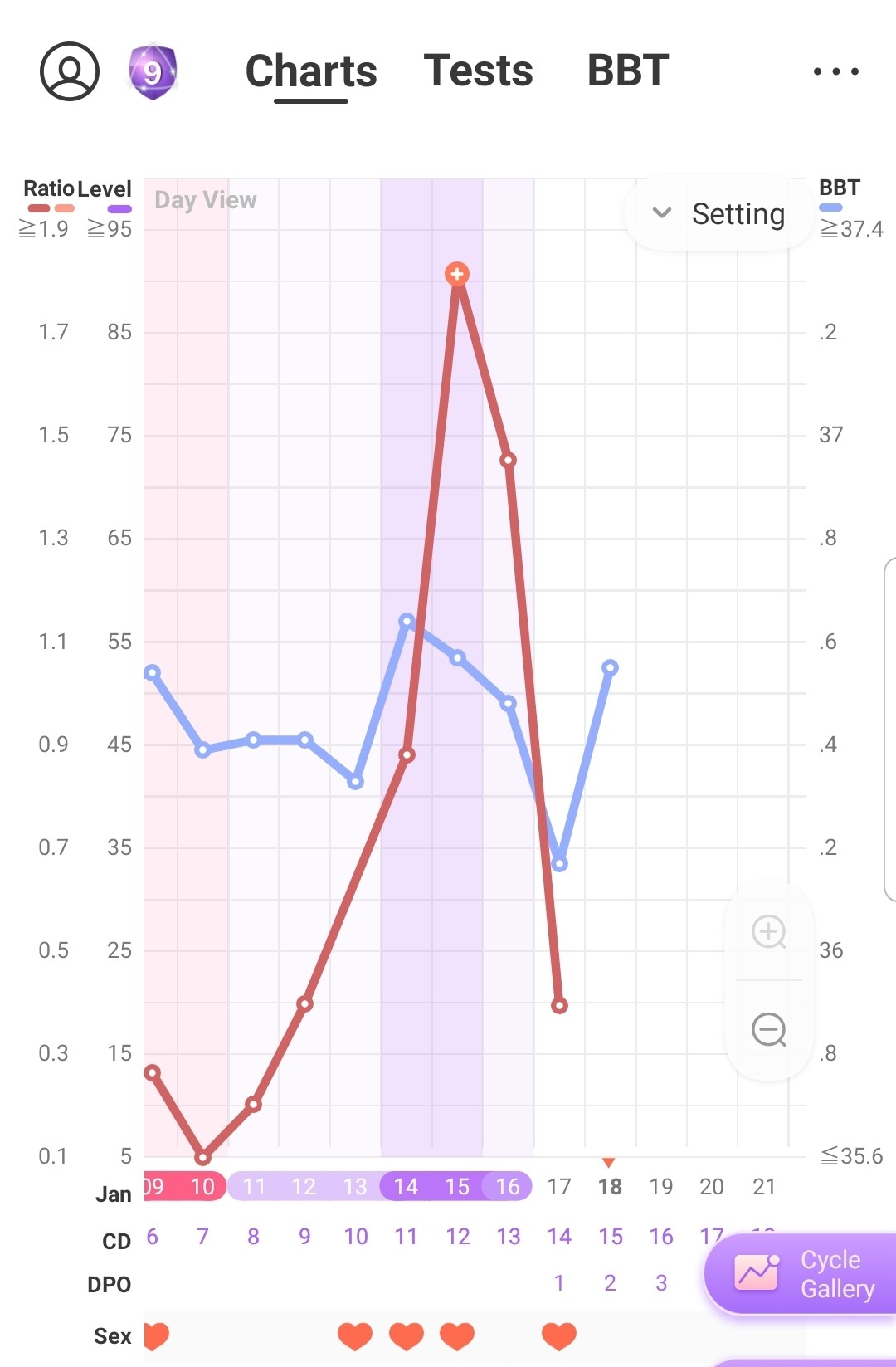Open the purple level 9 badge
The image size is (896, 1367).
click(x=153, y=72)
